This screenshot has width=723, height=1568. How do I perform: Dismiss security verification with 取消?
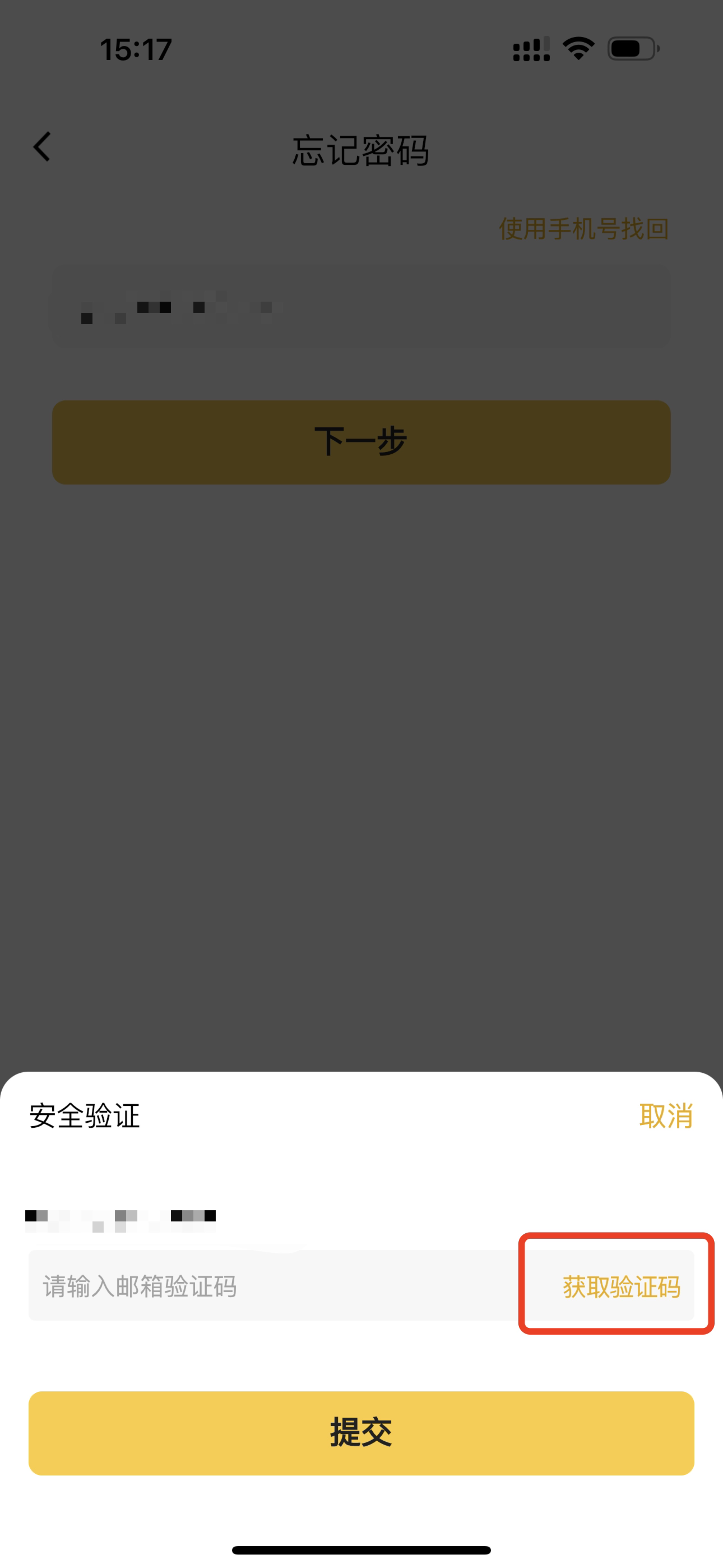[665, 1116]
